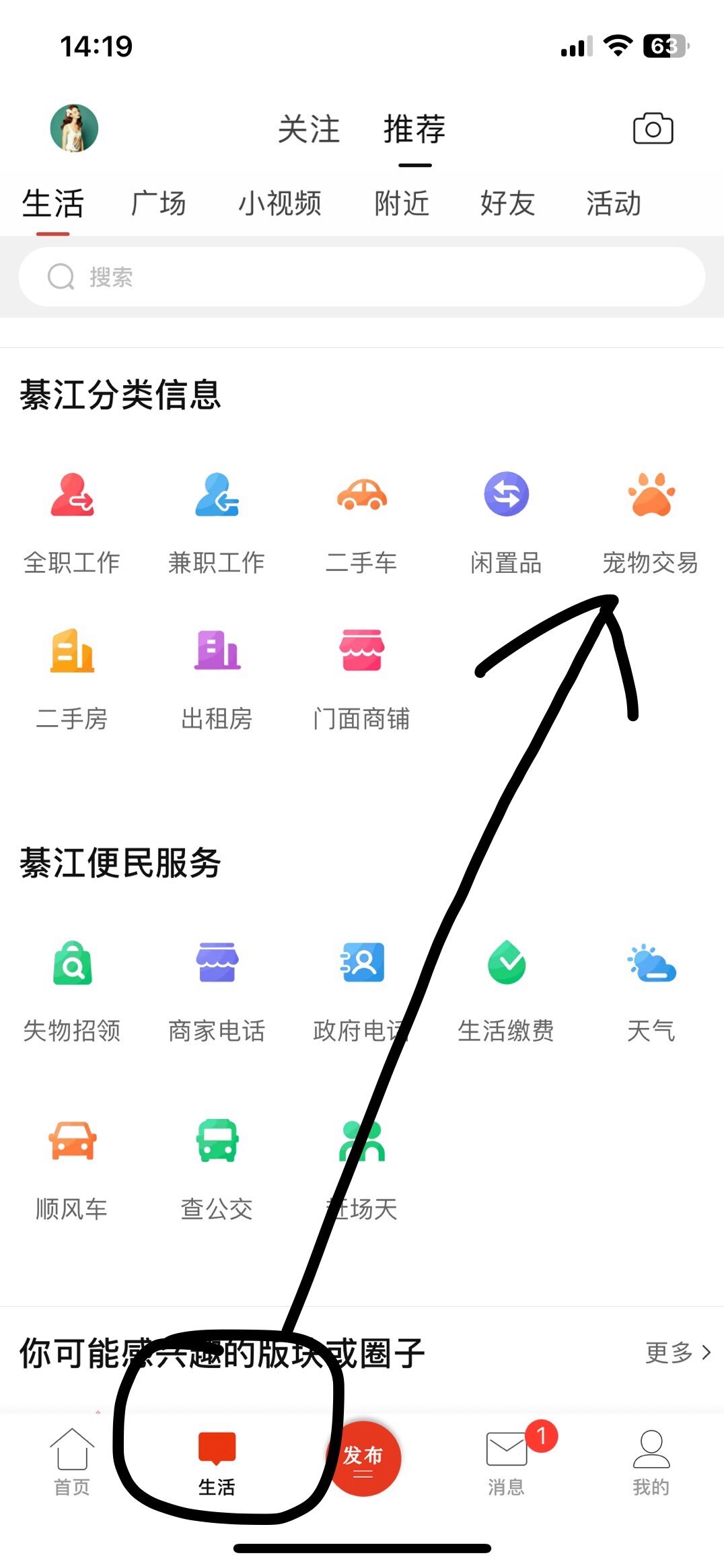This screenshot has height=1568, width=724.
Task: Tap the 搜索 search box
Action: pyautogui.click(x=362, y=277)
